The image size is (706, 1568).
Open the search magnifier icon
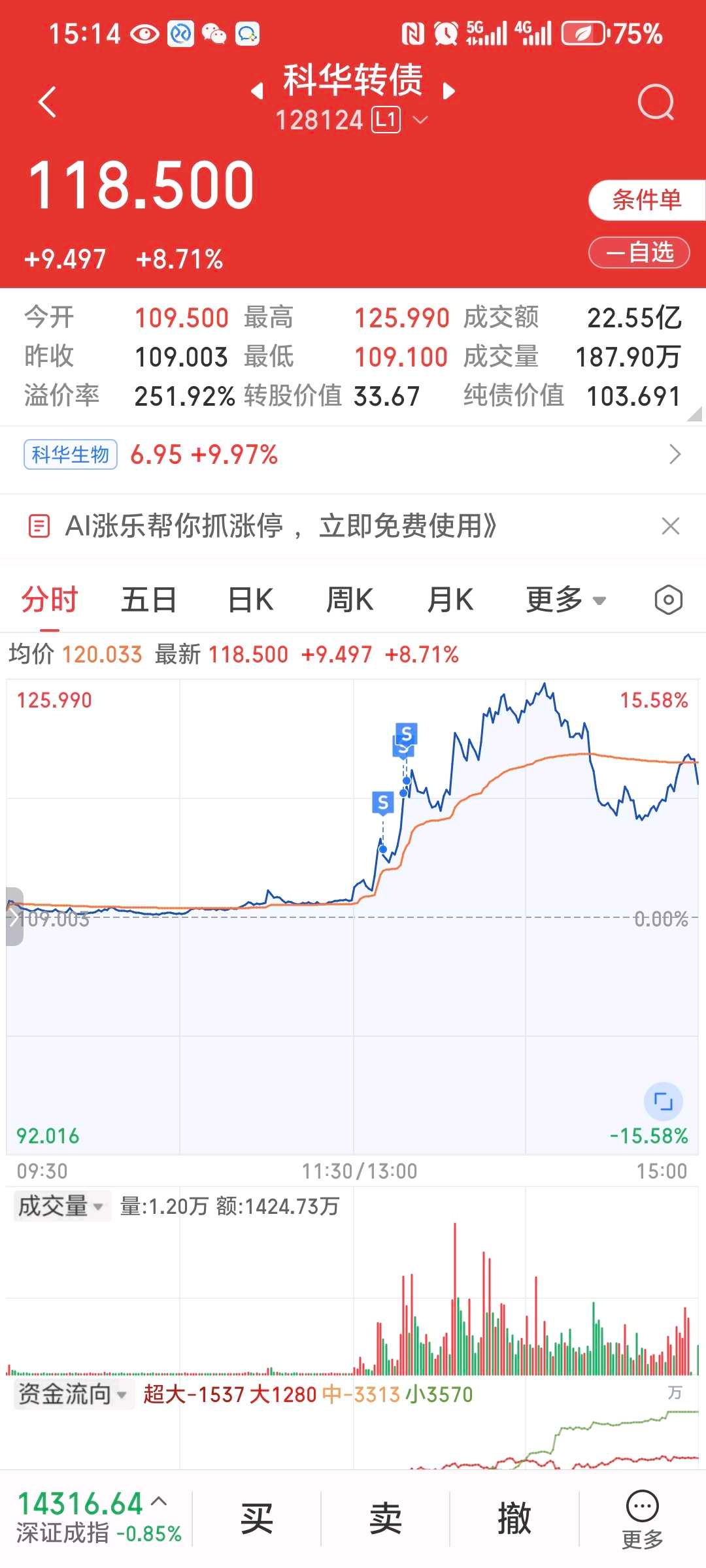point(656,103)
